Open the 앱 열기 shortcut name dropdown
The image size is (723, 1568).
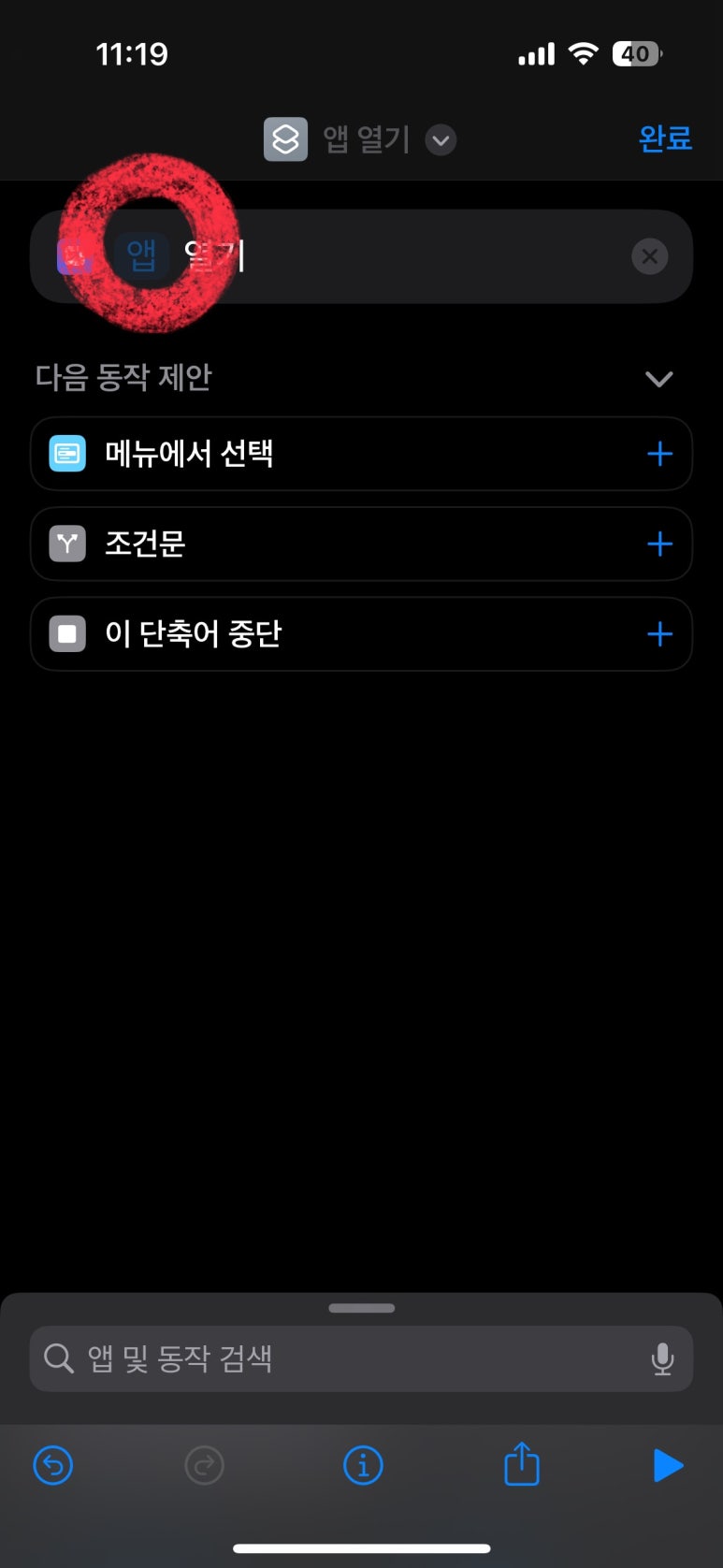pyautogui.click(x=441, y=140)
